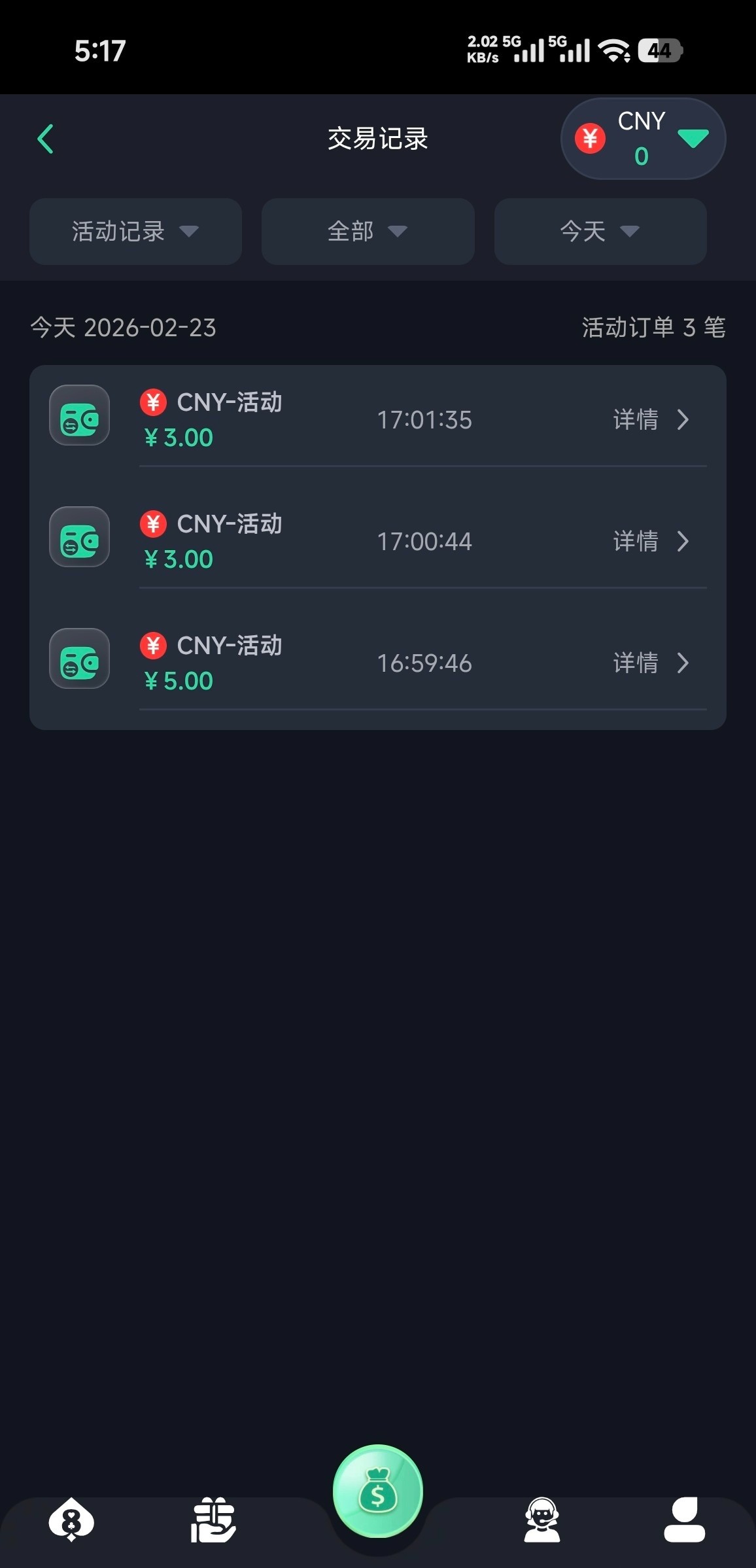
Task: Expand the 活动记录 filter dropdown
Action: click(135, 232)
